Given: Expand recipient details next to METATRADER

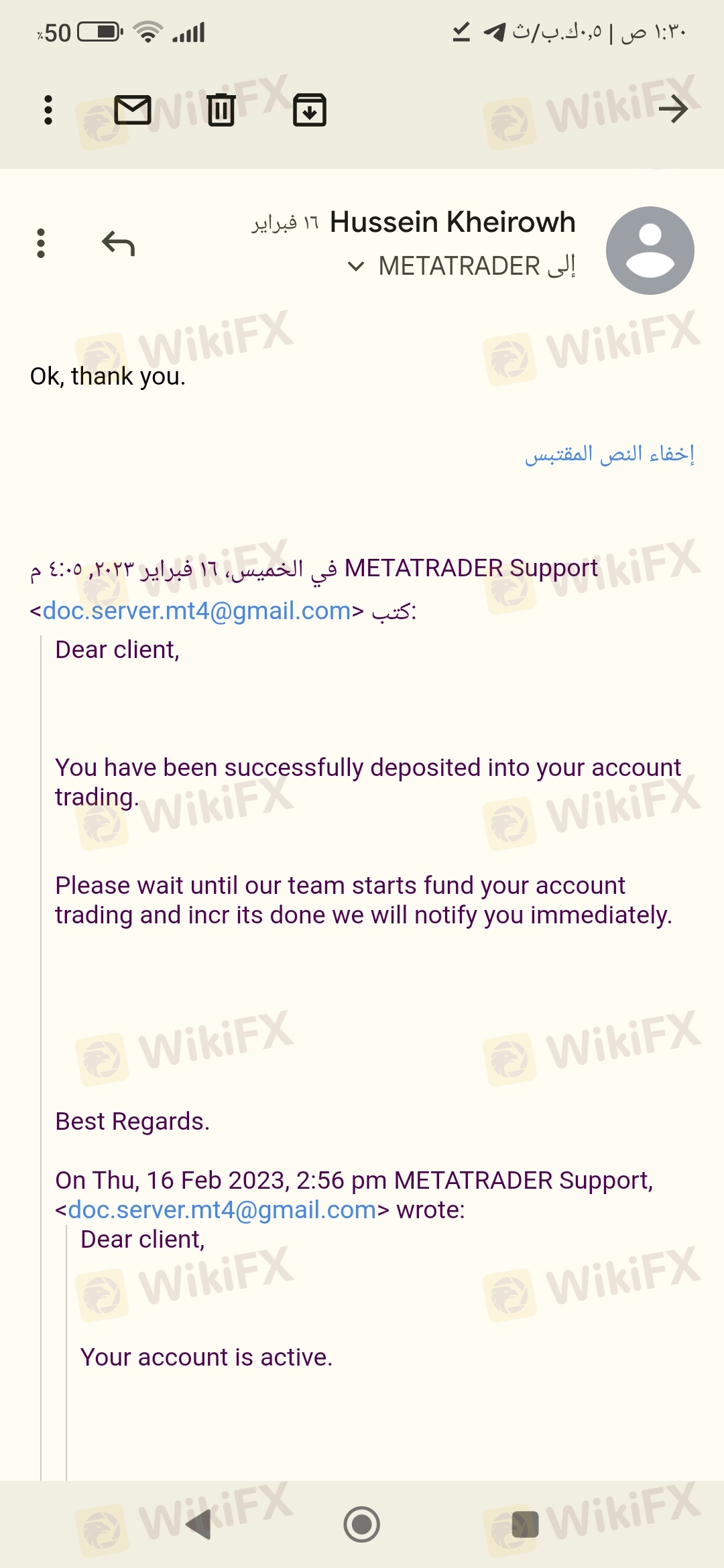Looking at the screenshot, I should 356,267.
